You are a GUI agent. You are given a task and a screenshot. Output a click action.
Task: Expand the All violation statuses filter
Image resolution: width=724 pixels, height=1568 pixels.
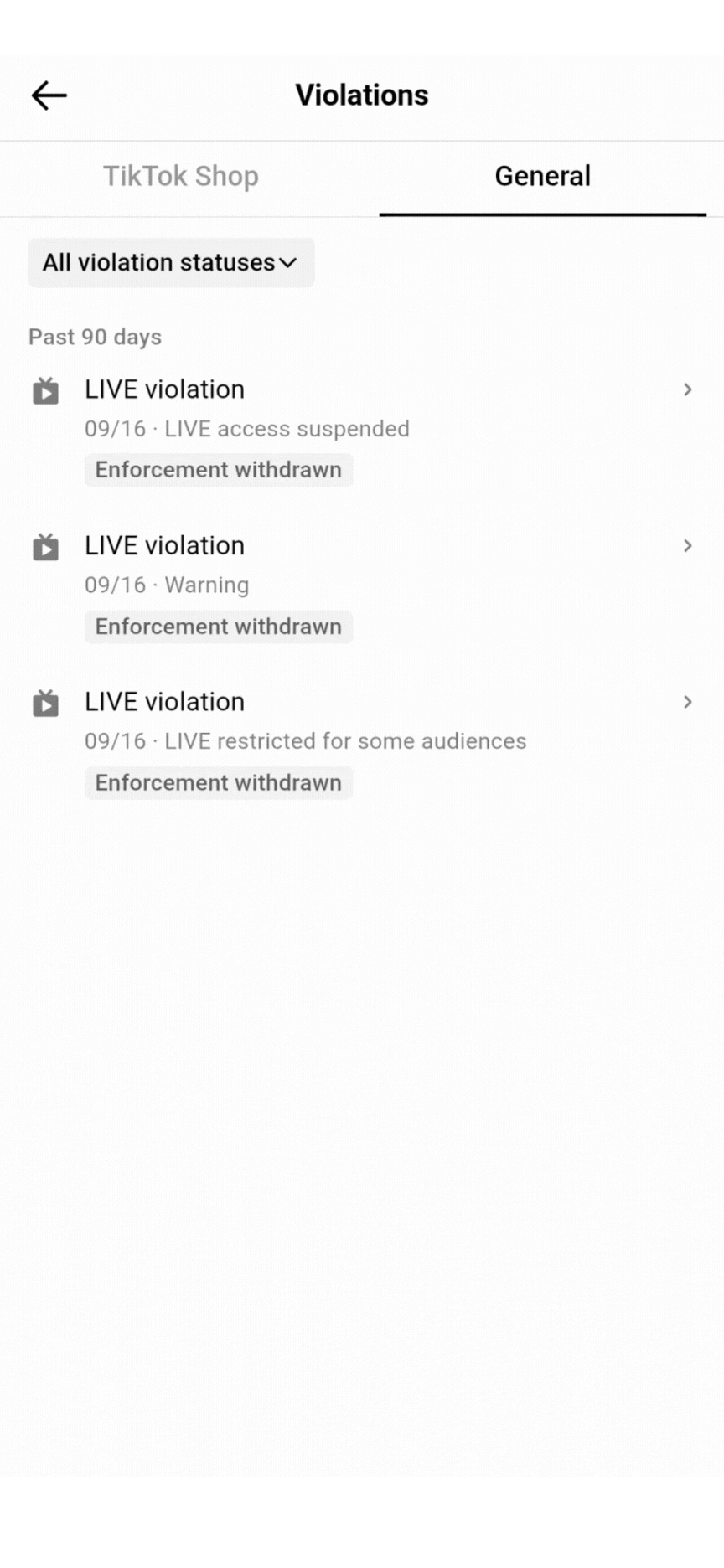[x=171, y=263]
